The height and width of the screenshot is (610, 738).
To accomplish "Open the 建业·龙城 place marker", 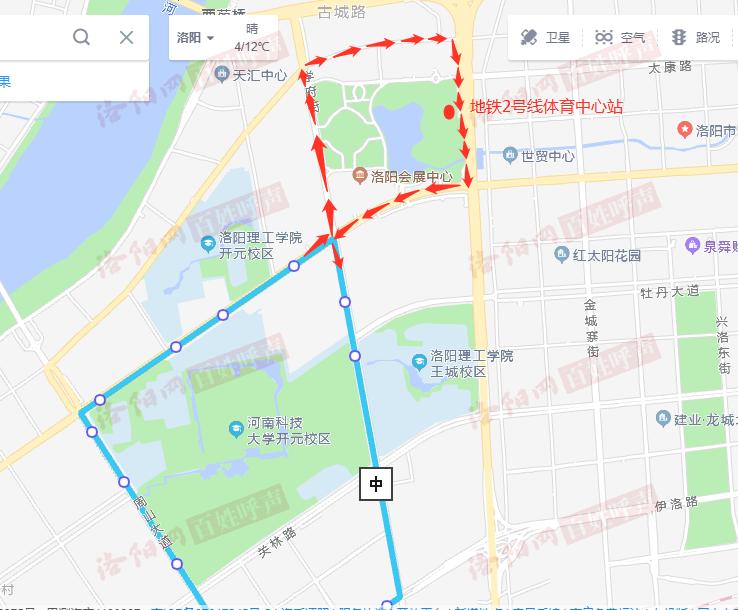I will (661, 416).
